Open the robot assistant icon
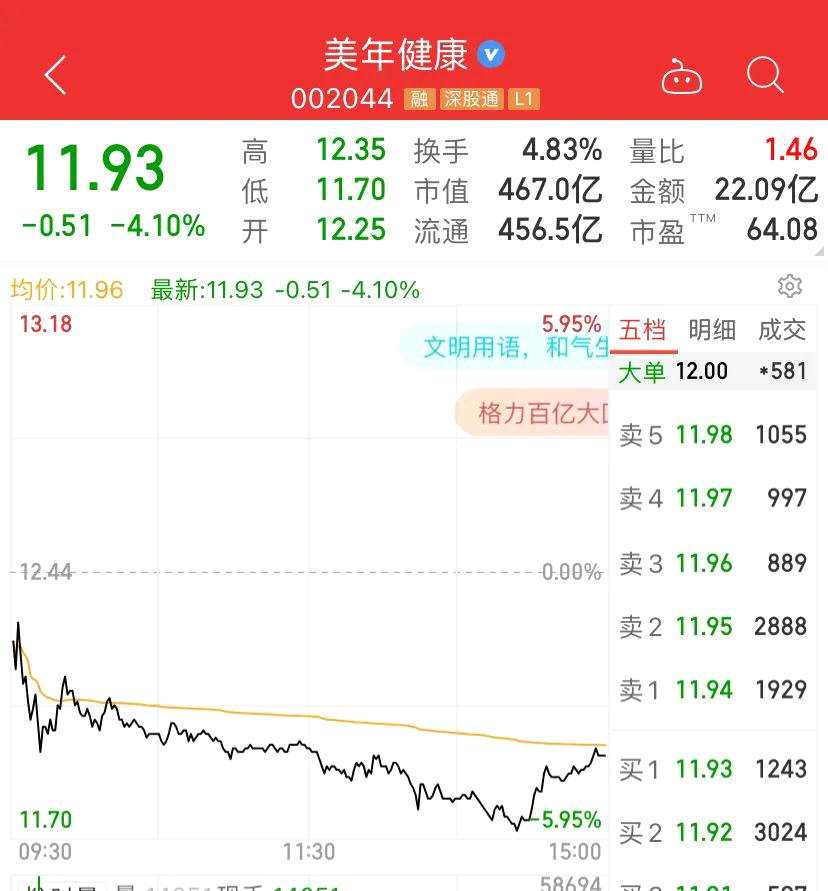Screen dimensions: 828x891 (x=682, y=76)
